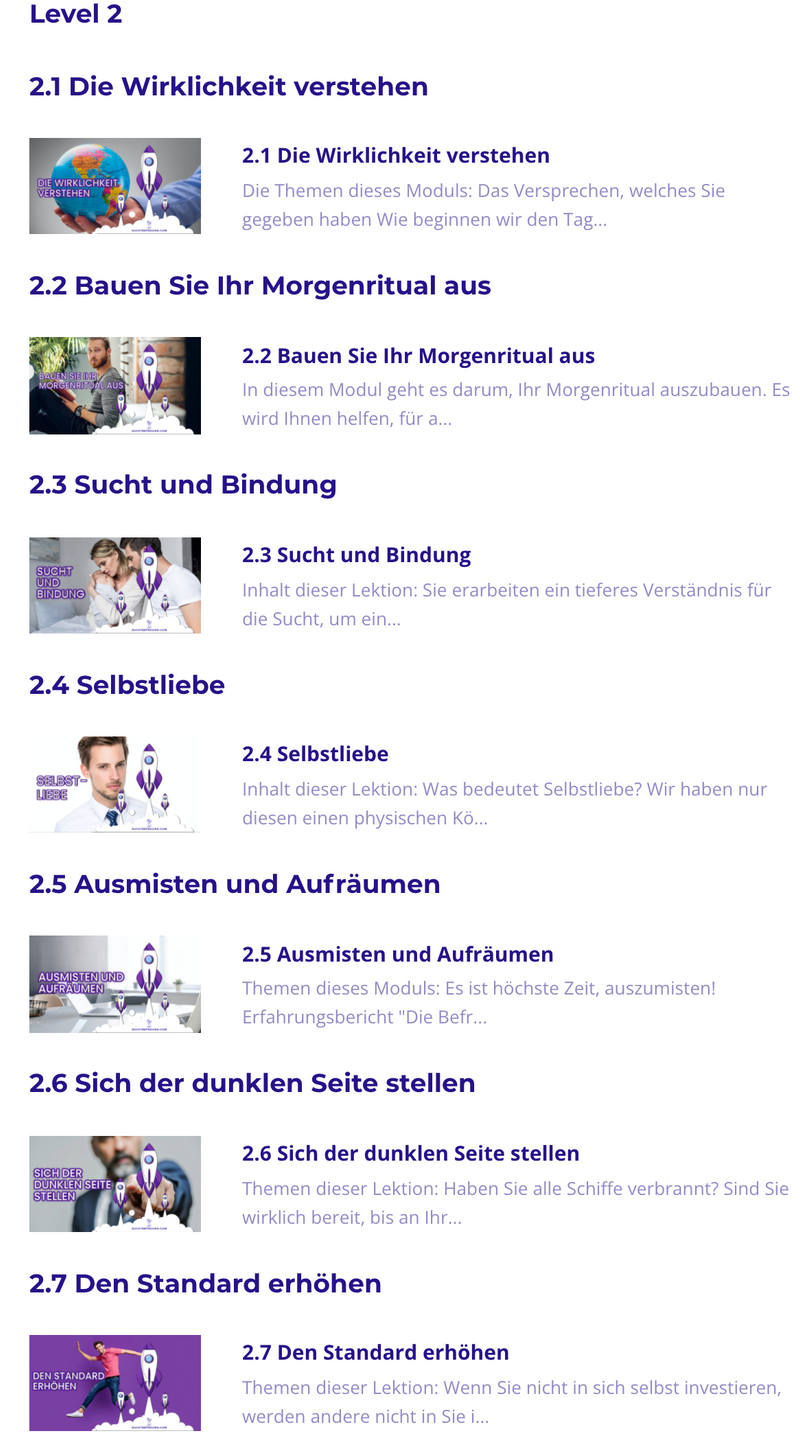Tap the dunklen Seite lesson thumbnail
The image size is (800, 1440).
[x=115, y=1184]
